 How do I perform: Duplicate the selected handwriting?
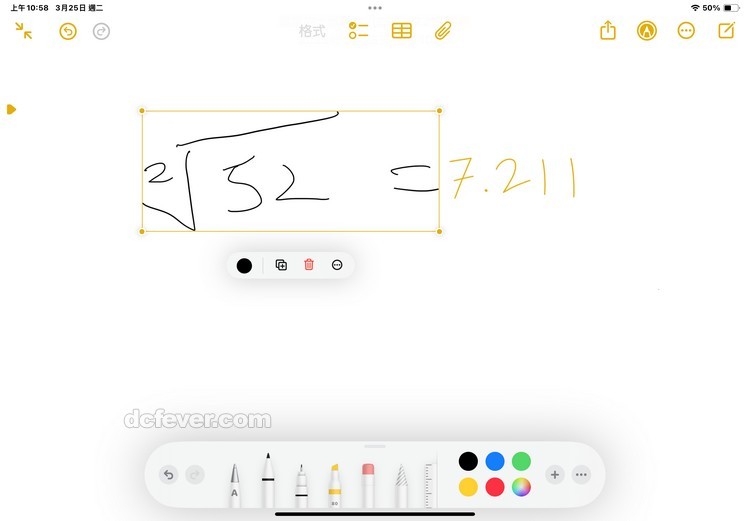[x=281, y=265]
